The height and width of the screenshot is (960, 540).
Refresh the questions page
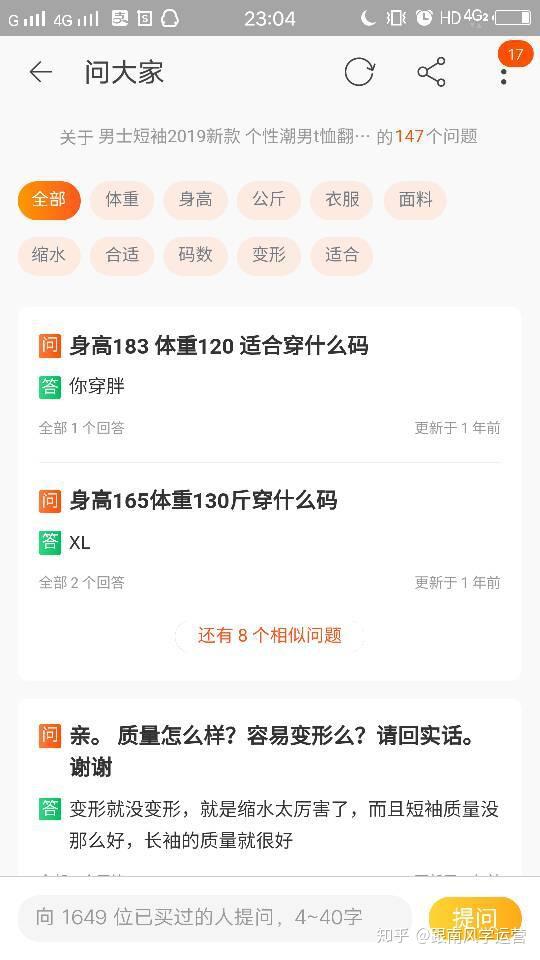[x=359, y=72]
